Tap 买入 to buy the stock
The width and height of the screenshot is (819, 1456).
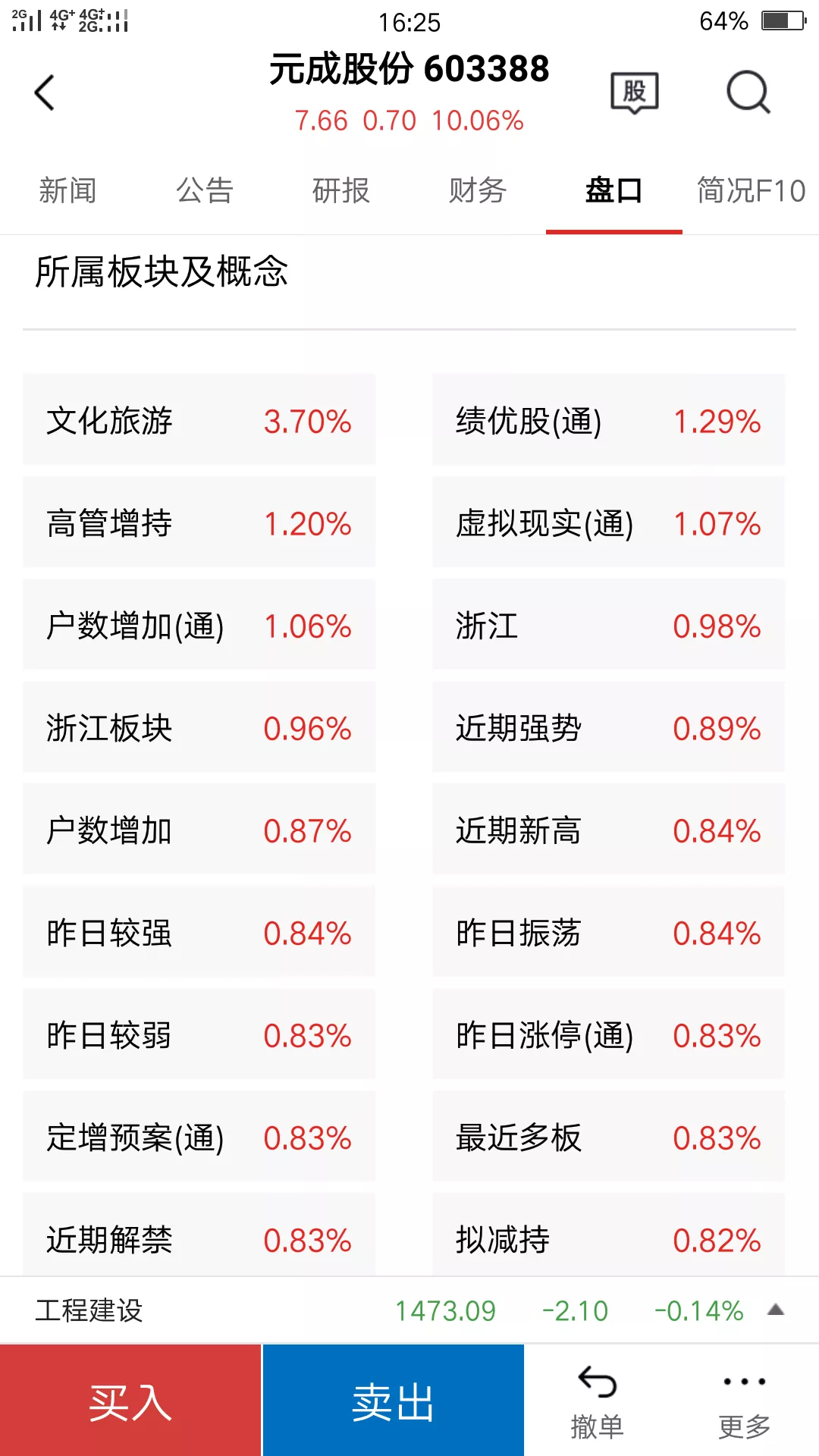tap(130, 1401)
